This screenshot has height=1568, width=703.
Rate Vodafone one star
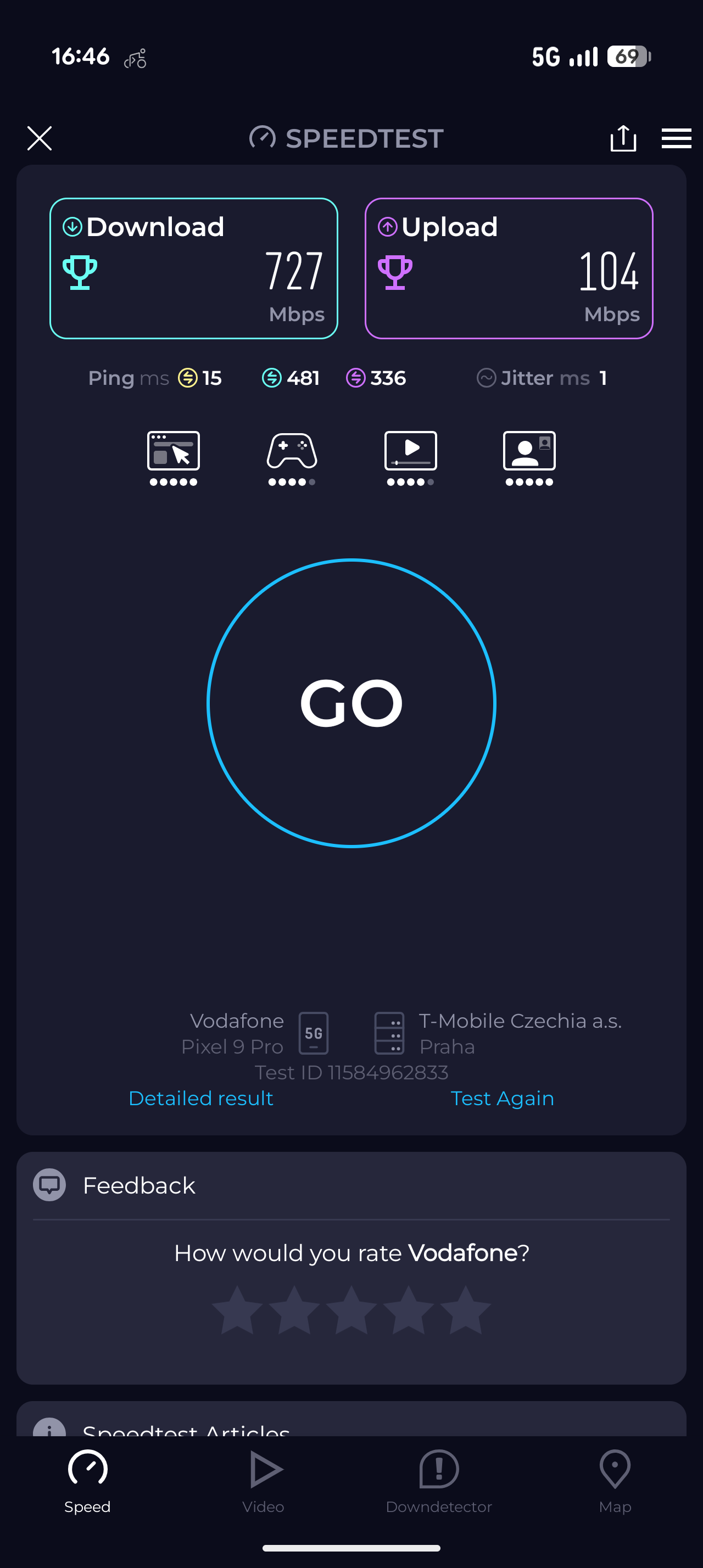click(x=237, y=1310)
